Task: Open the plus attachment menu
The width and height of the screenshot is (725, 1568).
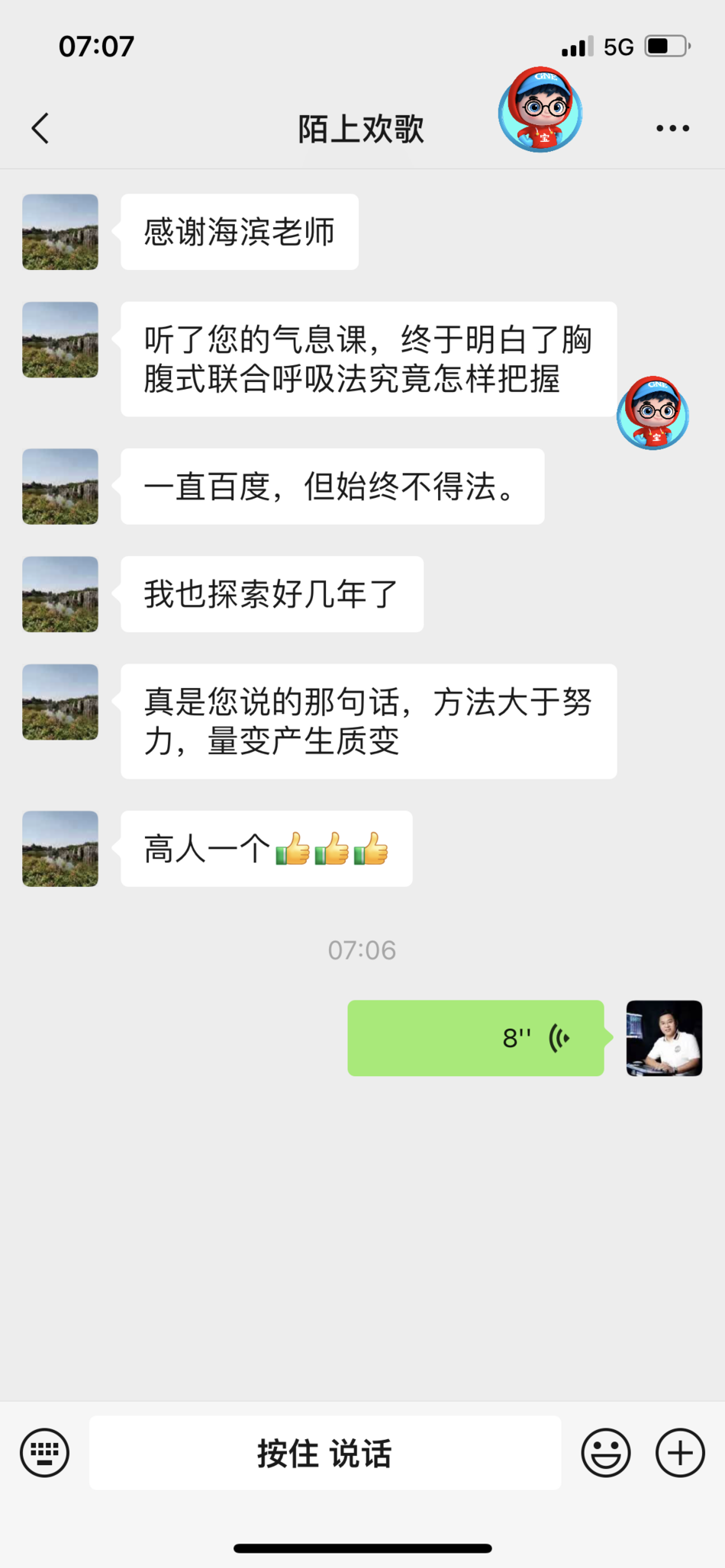Action: pyautogui.click(x=680, y=1453)
